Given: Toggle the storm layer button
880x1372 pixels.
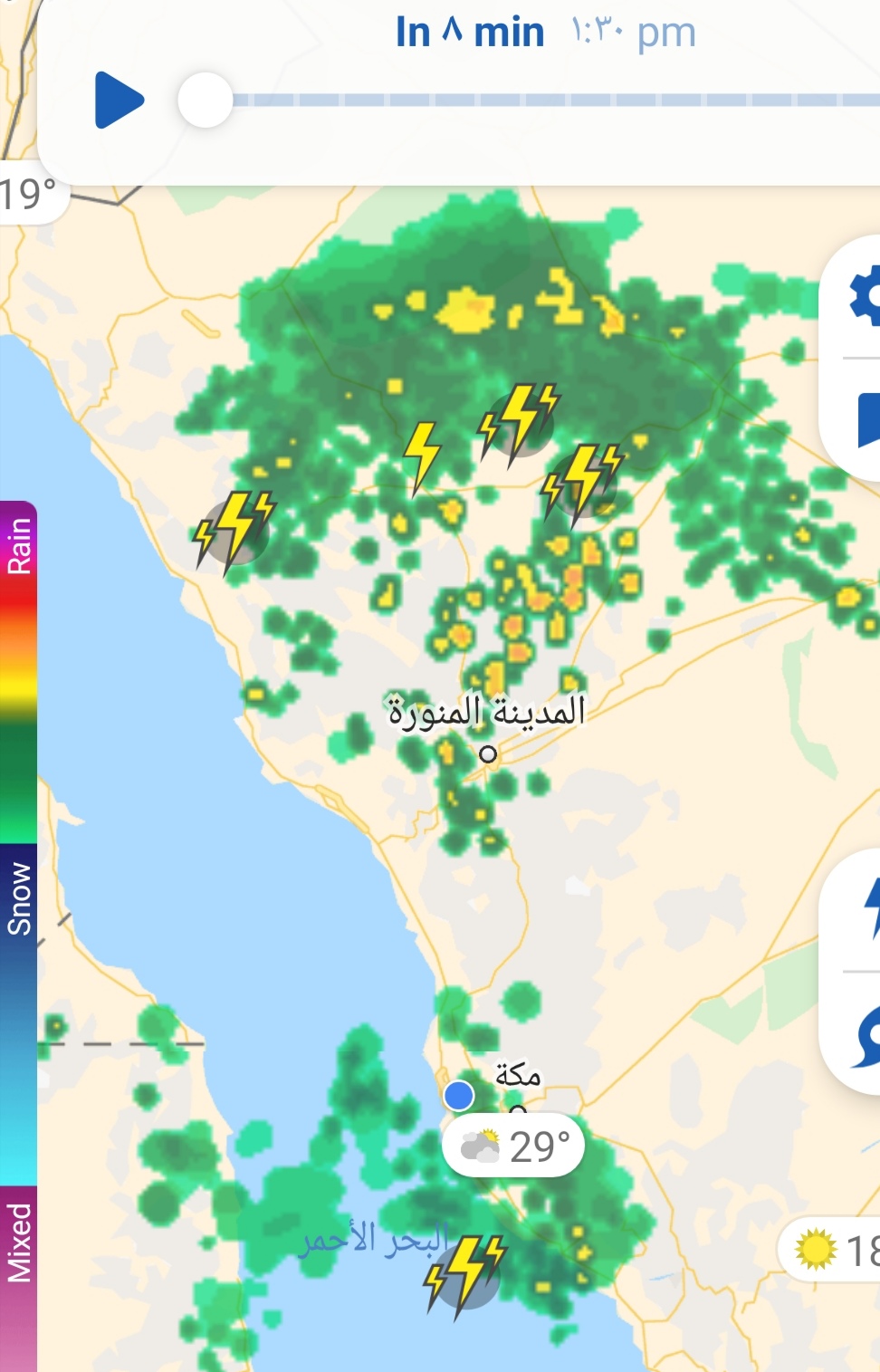Looking at the screenshot, I should (867, 1034).
